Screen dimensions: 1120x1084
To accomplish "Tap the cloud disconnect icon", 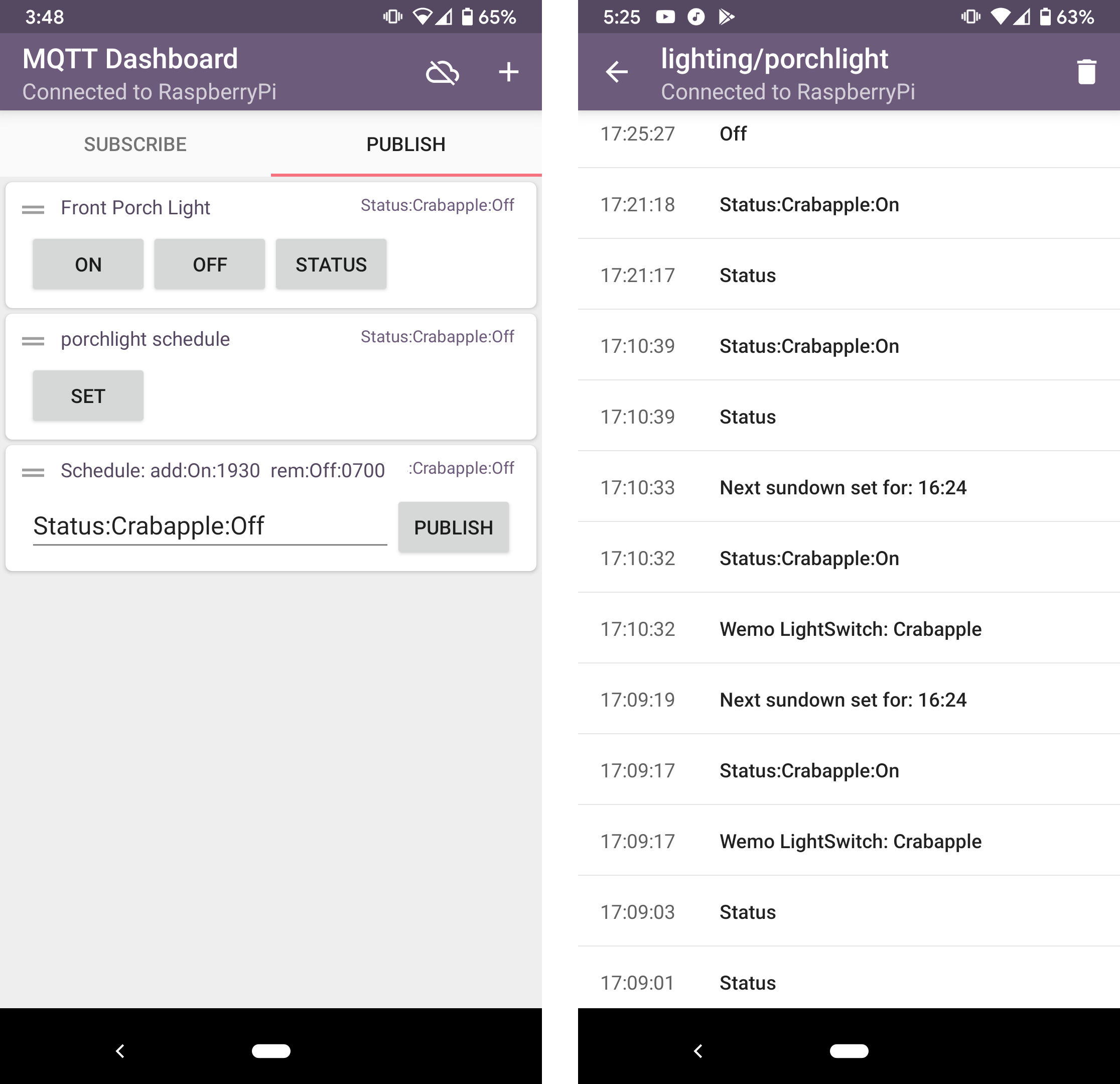I will pyautogui.click(x=442, y=73).
